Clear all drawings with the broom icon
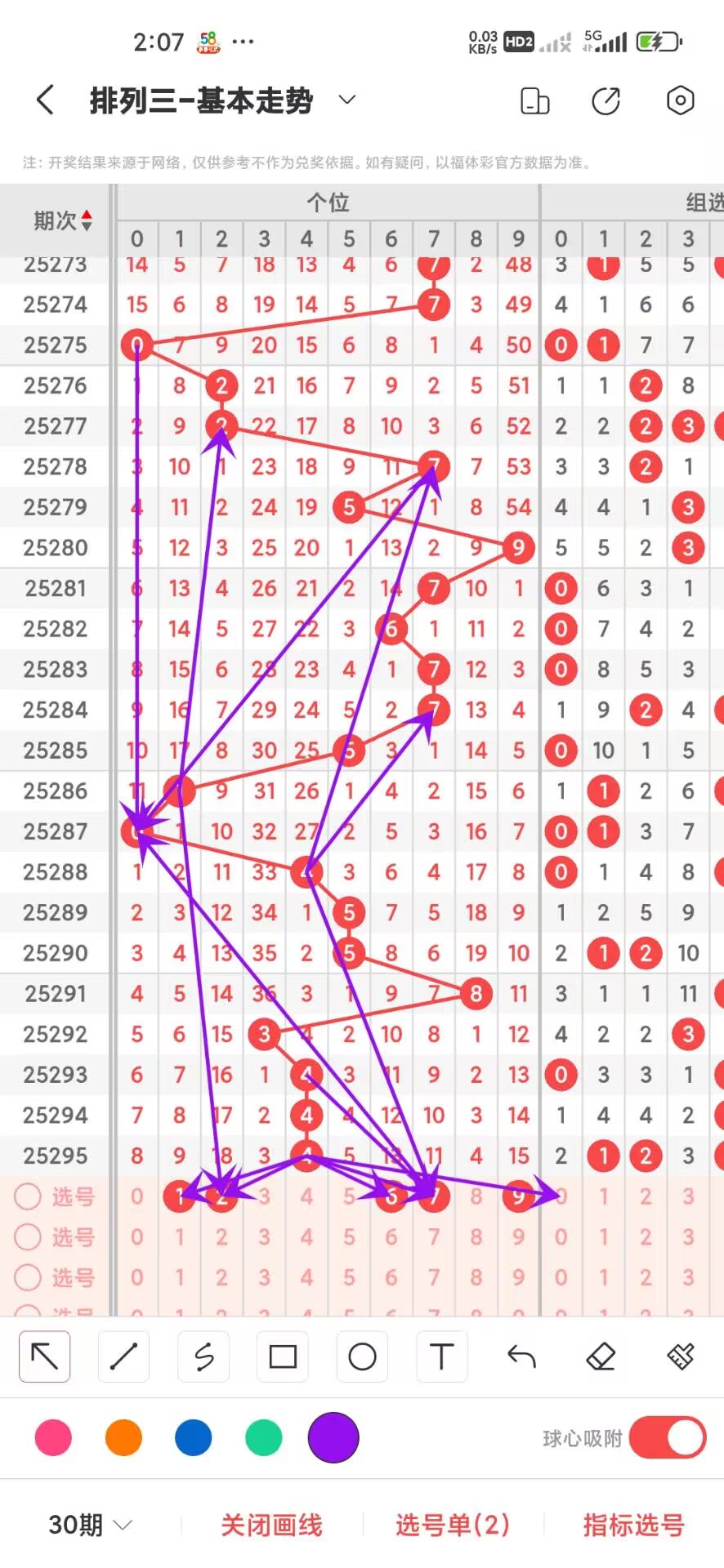 (680, 1356)
